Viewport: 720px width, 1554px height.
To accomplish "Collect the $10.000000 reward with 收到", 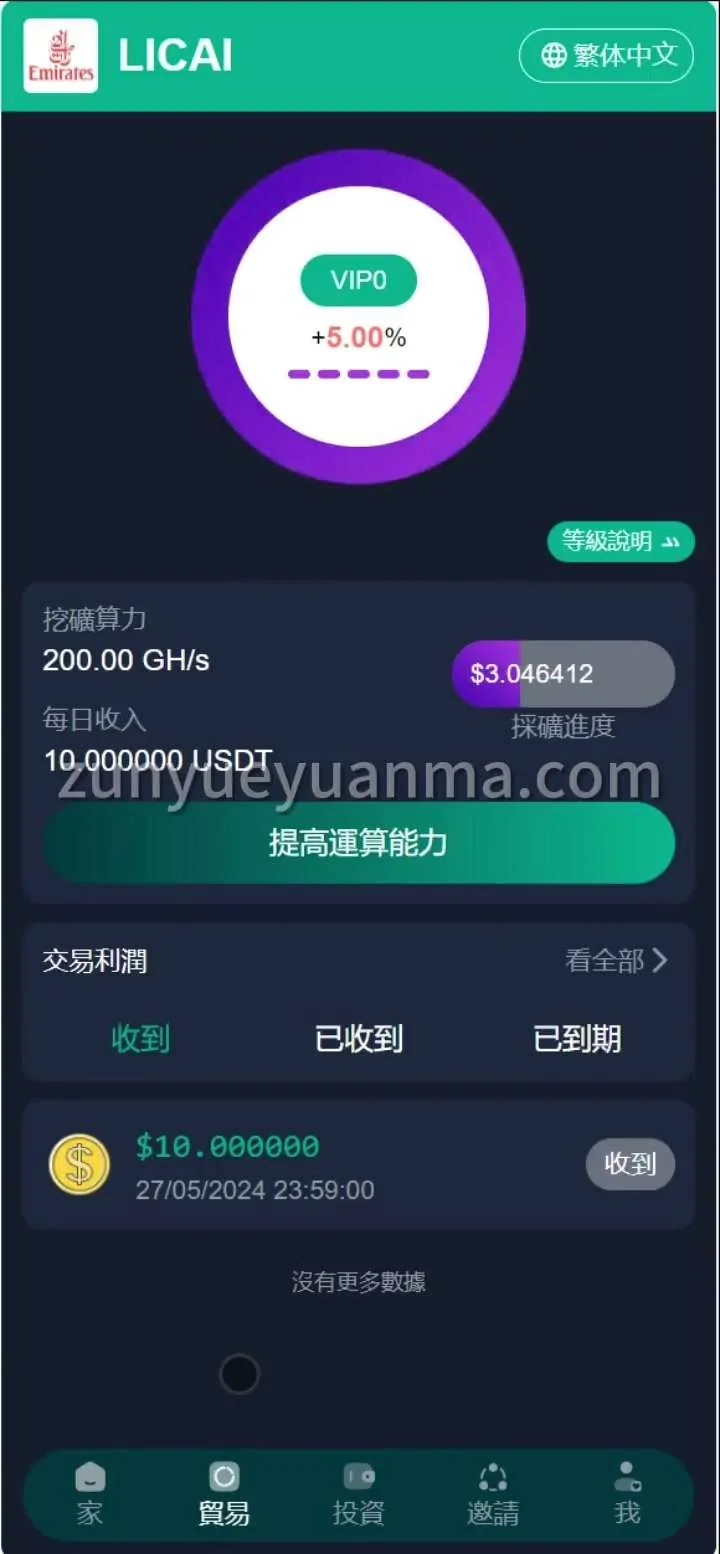I will tap(630, 1164).
